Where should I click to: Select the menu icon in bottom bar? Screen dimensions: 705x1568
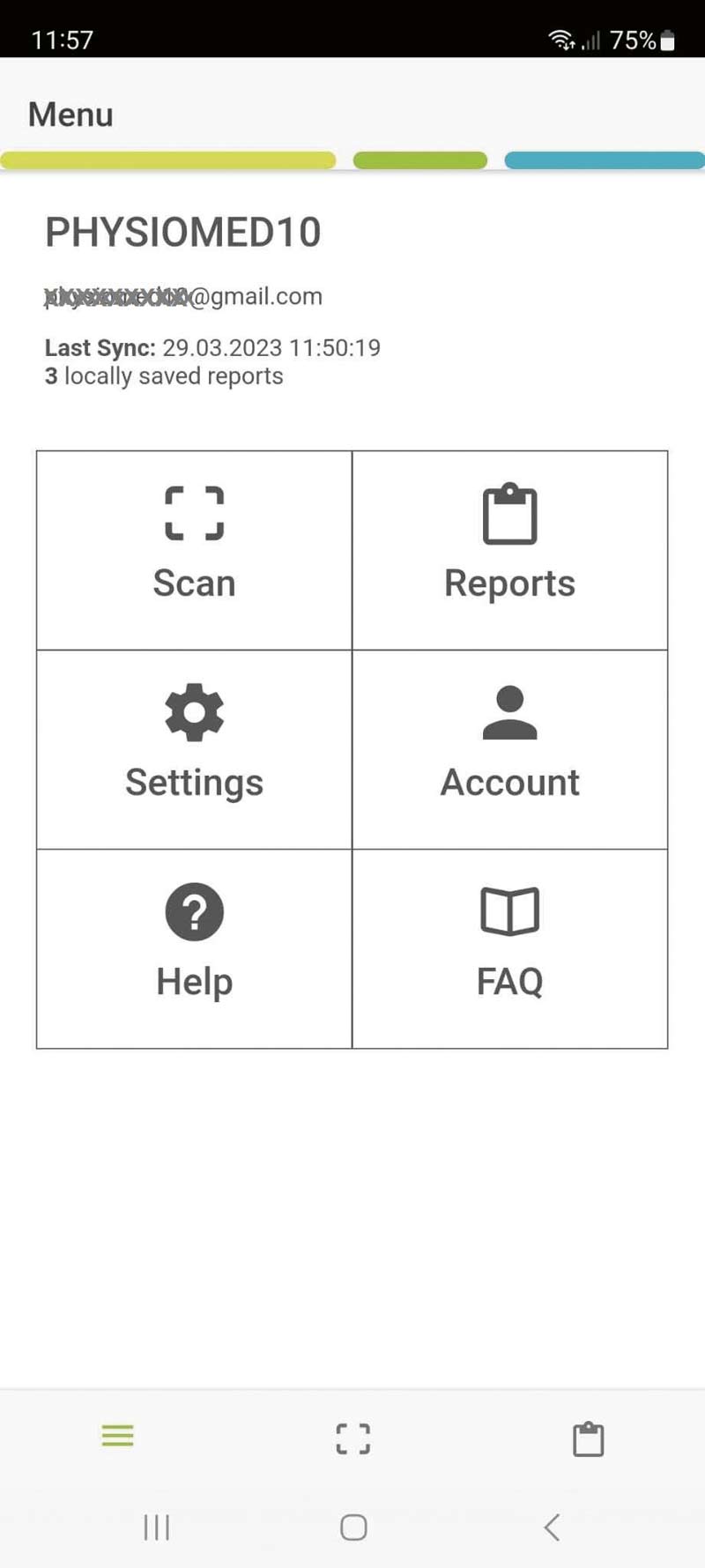pos(117,1436)
